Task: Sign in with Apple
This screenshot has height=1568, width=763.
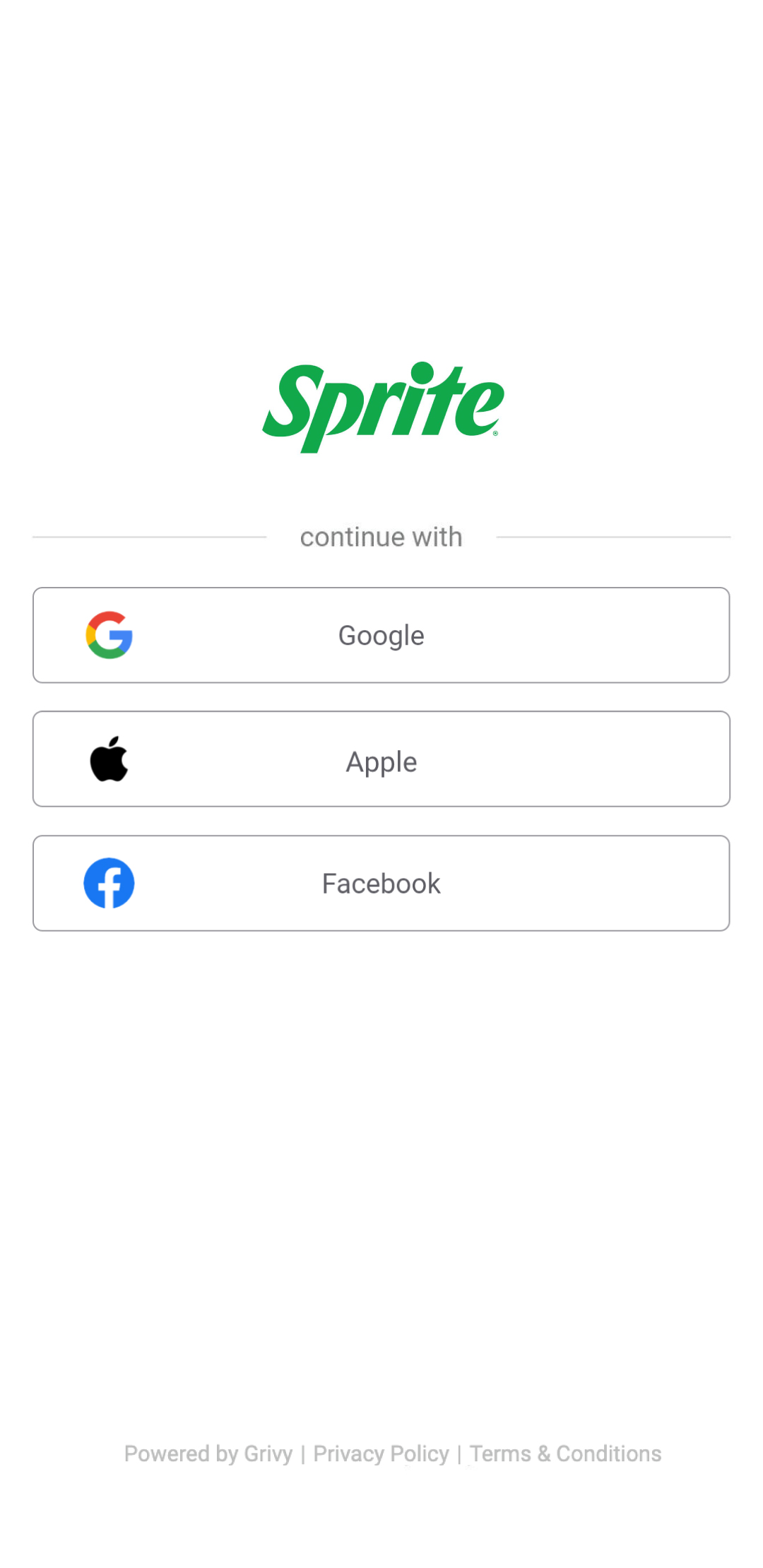Action: (381, 759)
